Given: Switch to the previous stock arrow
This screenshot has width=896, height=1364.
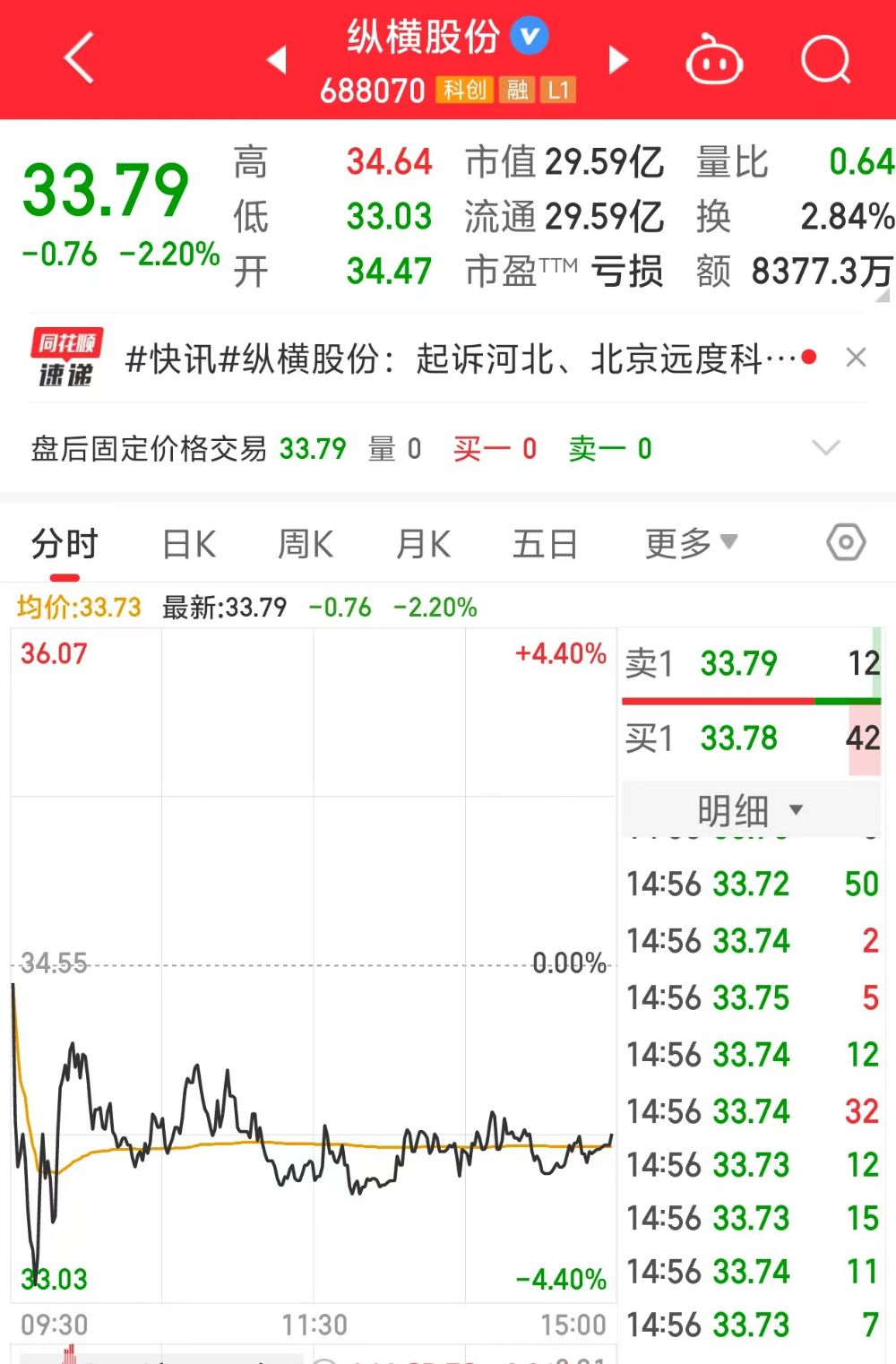Looking at the screenshot, I should tap(277, 59).
